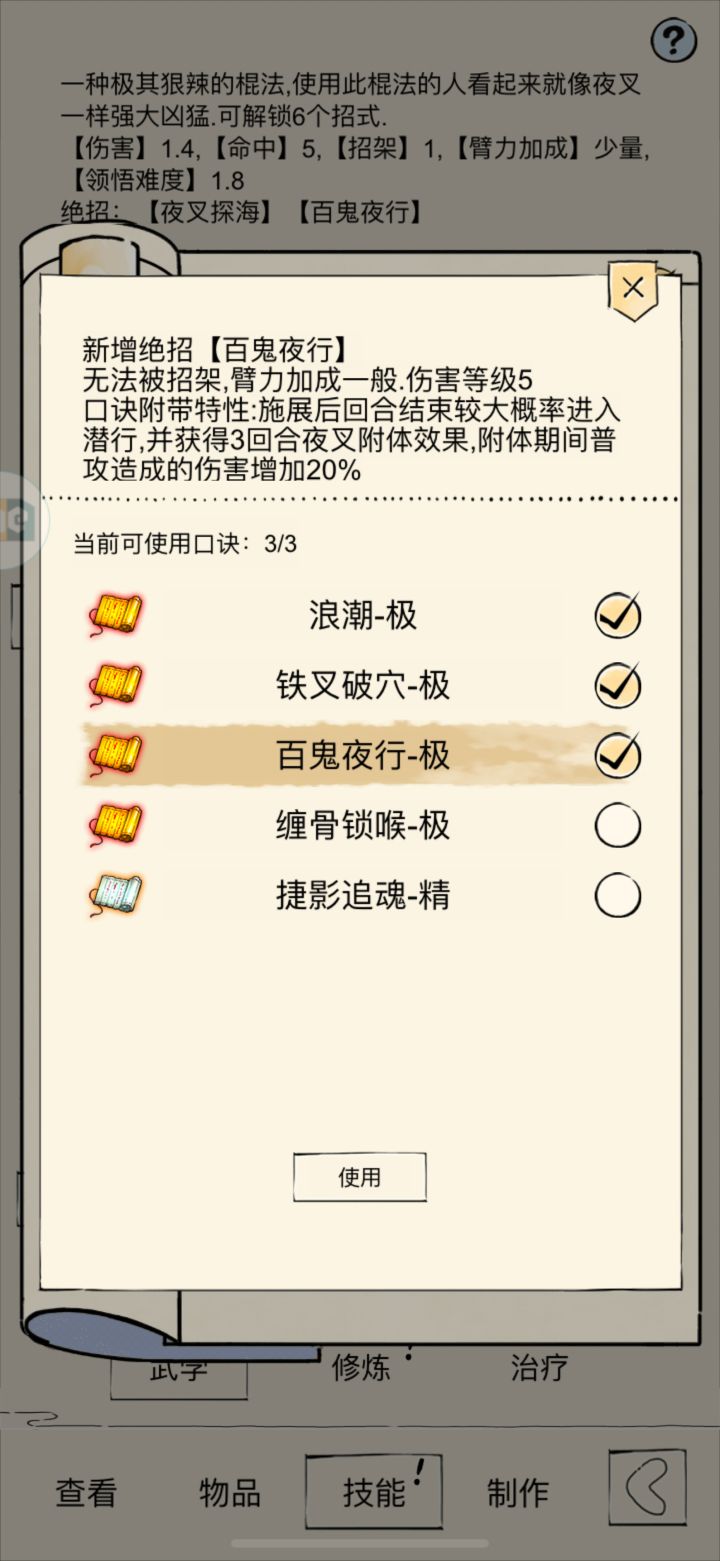Enable the 缠骨锁喉-极 option
720x1561 pixels.
coord(616,825)
